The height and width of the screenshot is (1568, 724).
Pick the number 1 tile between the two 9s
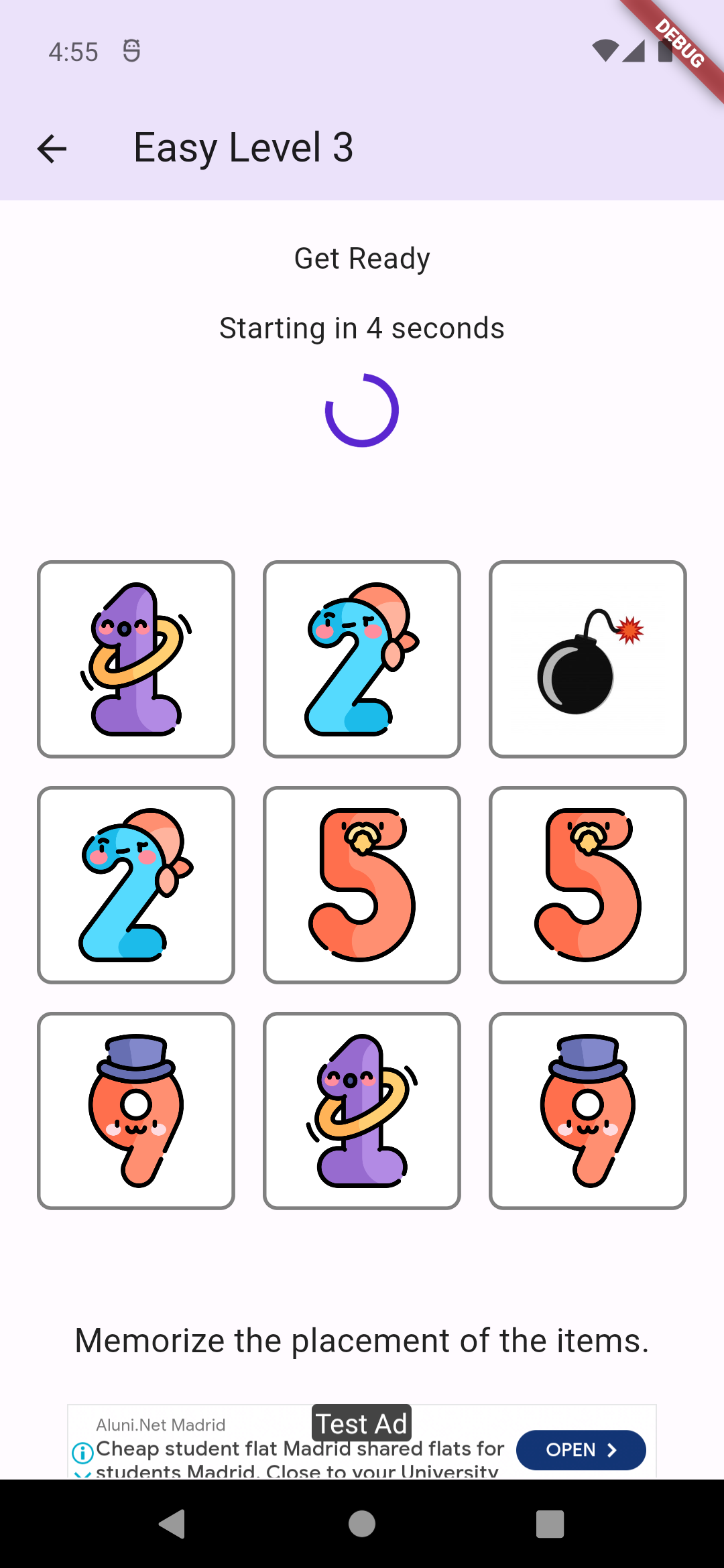click(362, 1111)
